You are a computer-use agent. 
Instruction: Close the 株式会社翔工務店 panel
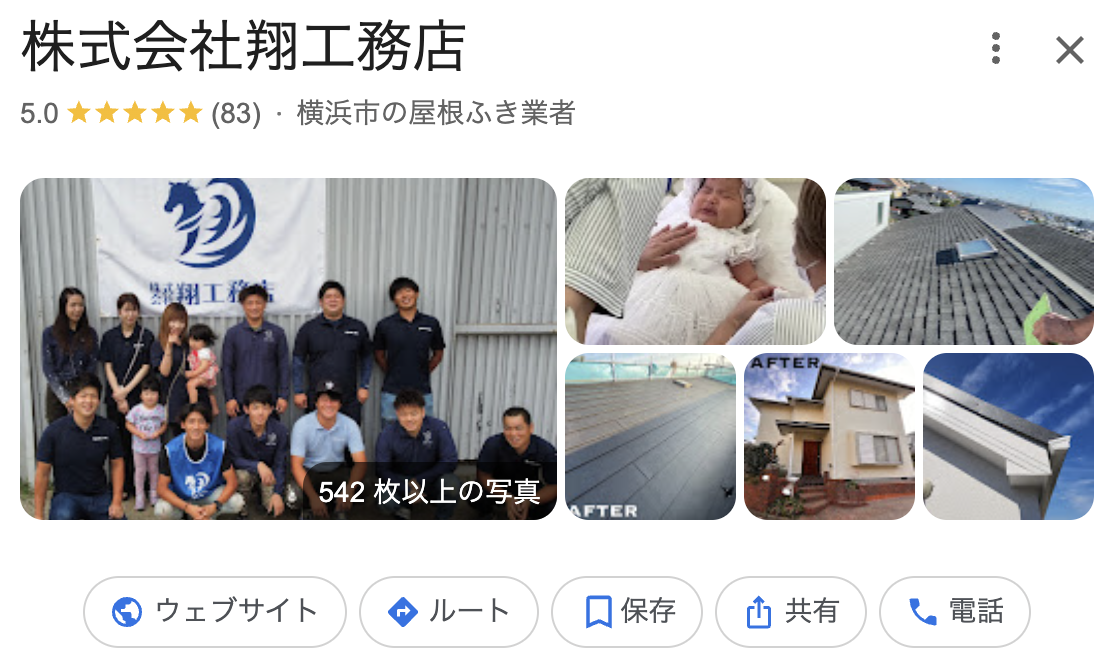tap(1069, 50)
